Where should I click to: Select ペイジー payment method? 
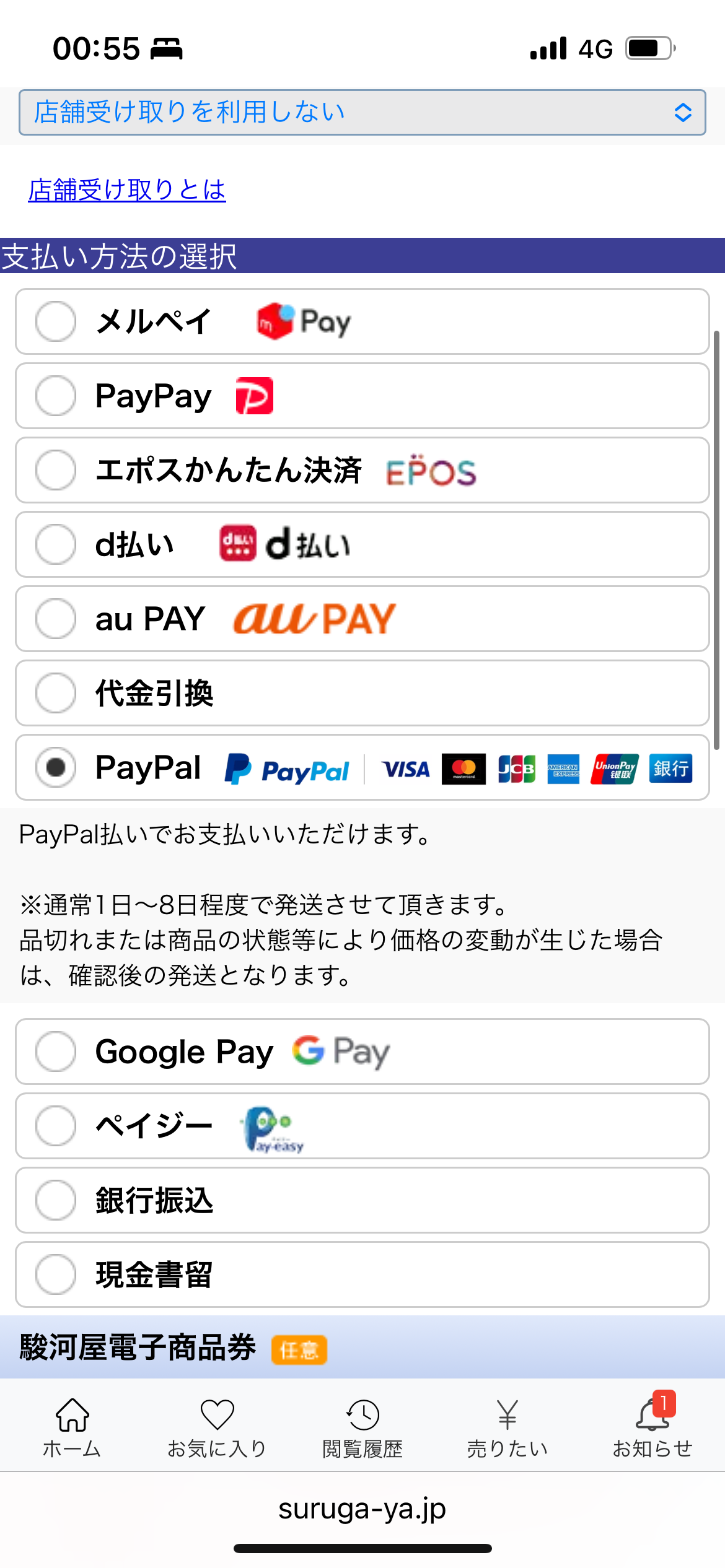coord(56,1126)
